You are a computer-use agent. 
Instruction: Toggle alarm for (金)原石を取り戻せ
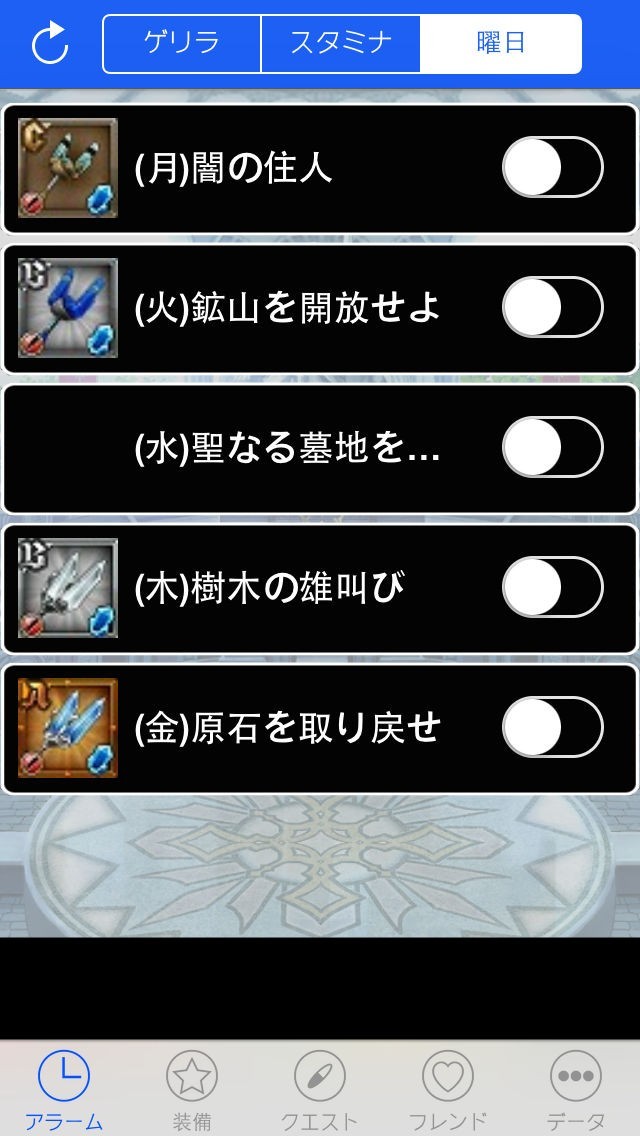point(552,728)
